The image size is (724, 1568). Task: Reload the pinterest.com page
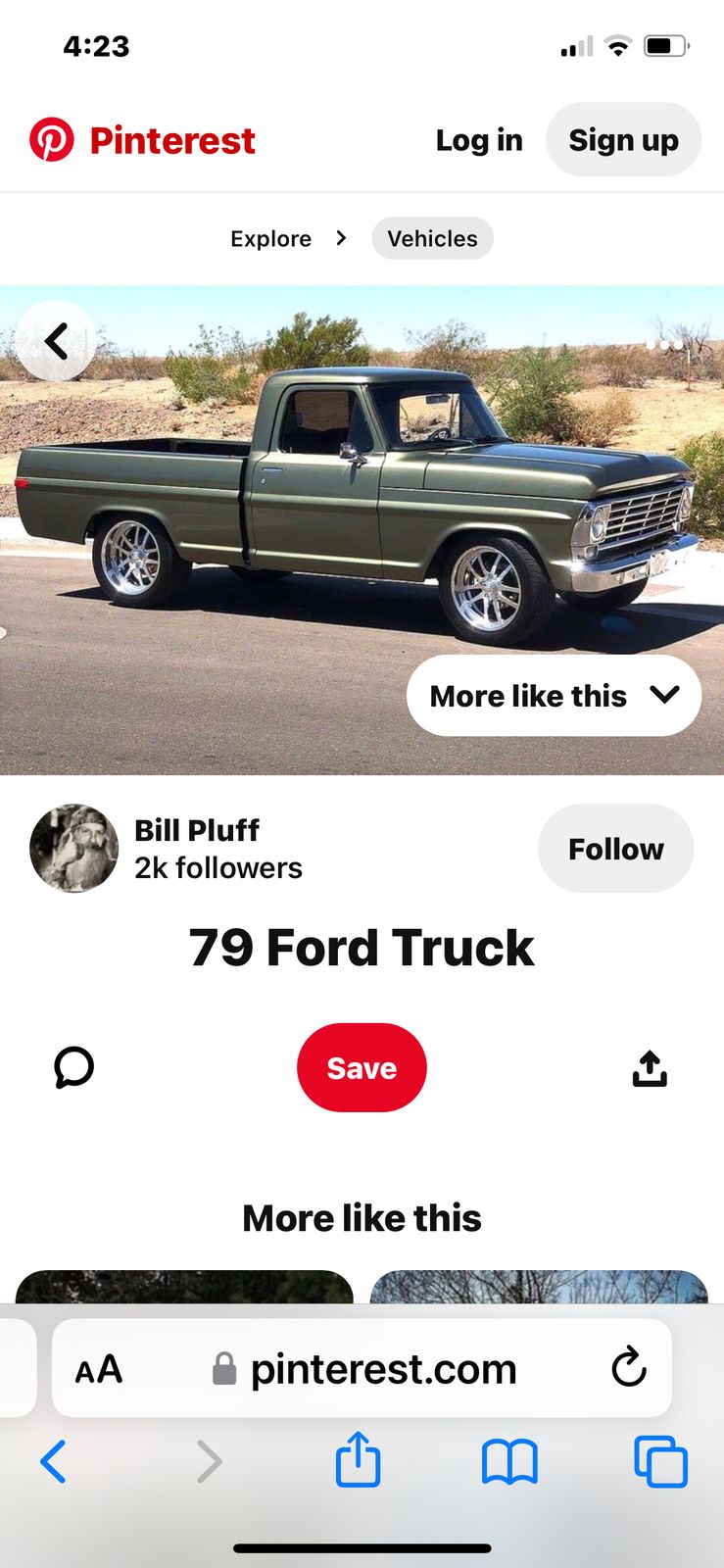pyautogui.click(x=628, y=1368)
